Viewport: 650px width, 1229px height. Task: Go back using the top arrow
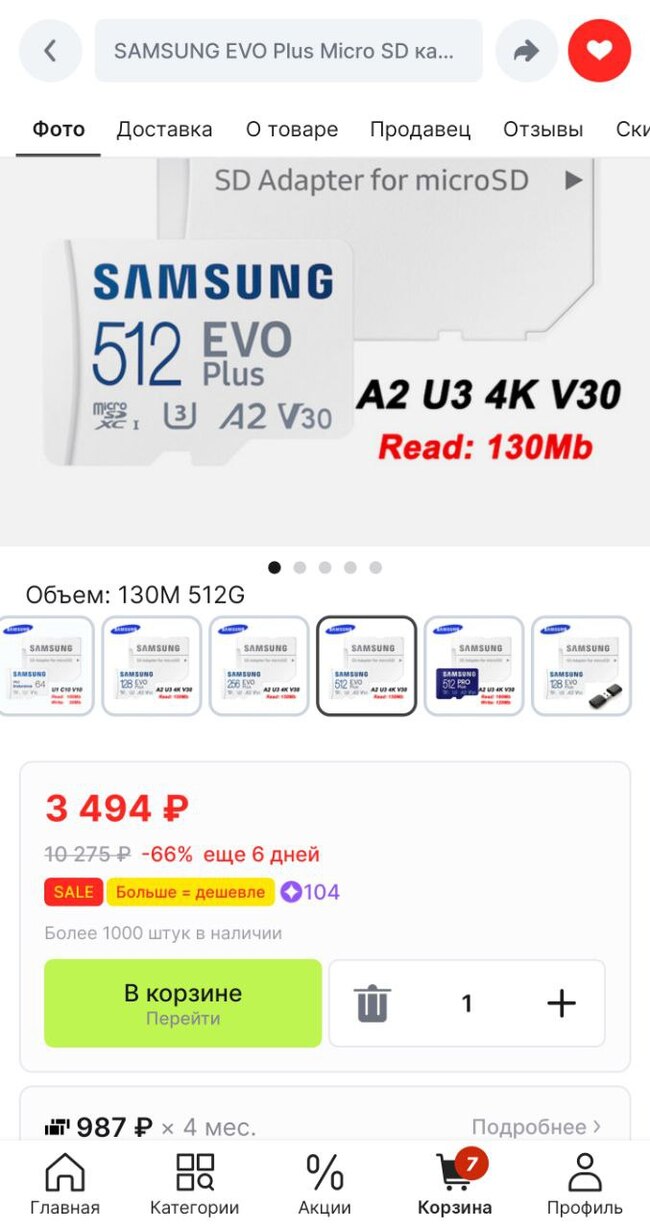tap(50, 50)
